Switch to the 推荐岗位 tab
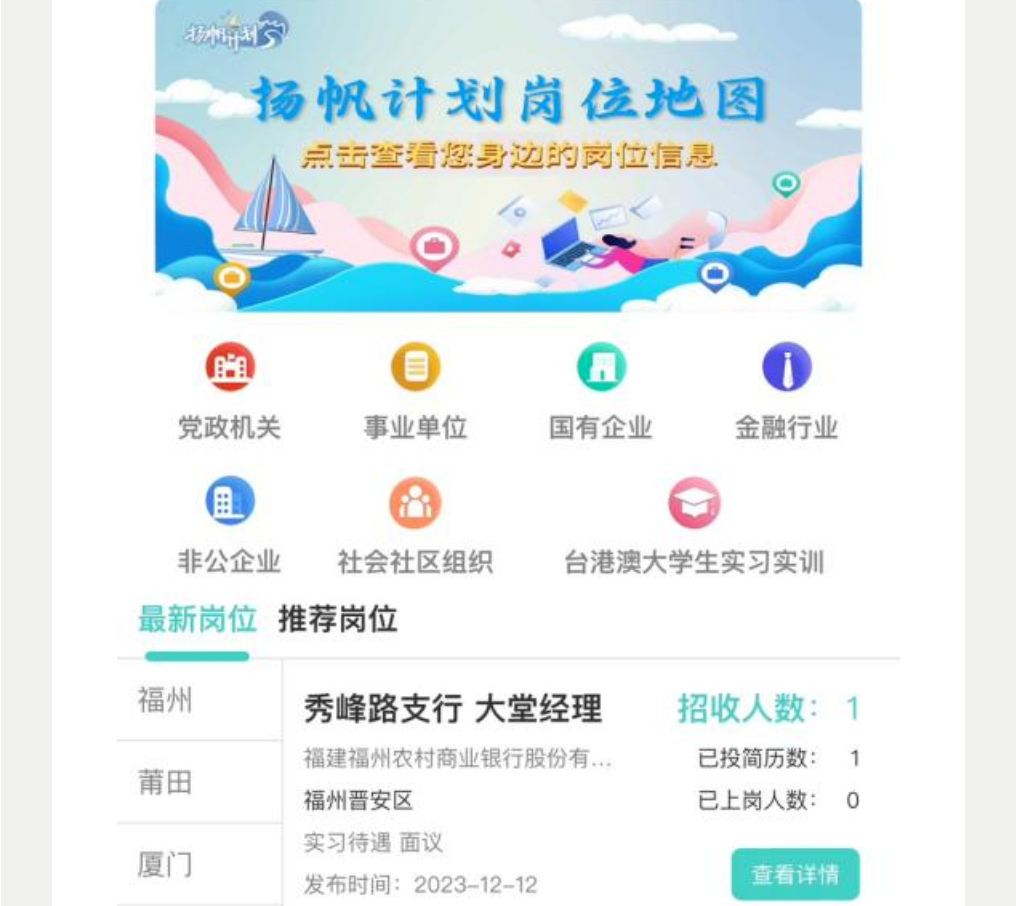The image size is (1016, 906). click(x=338, y=620)
